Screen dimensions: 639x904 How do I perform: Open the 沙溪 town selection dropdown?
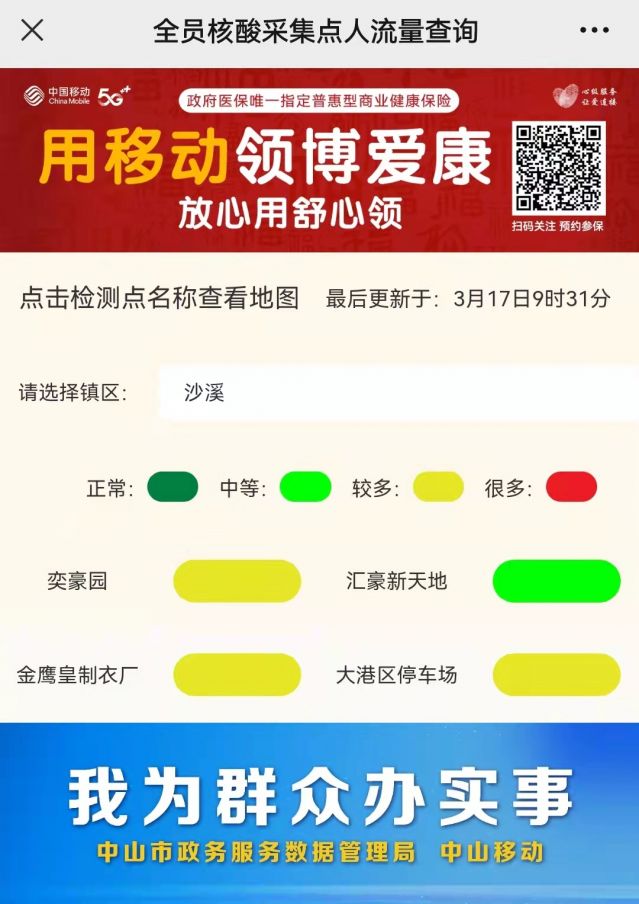coord(397,392)
